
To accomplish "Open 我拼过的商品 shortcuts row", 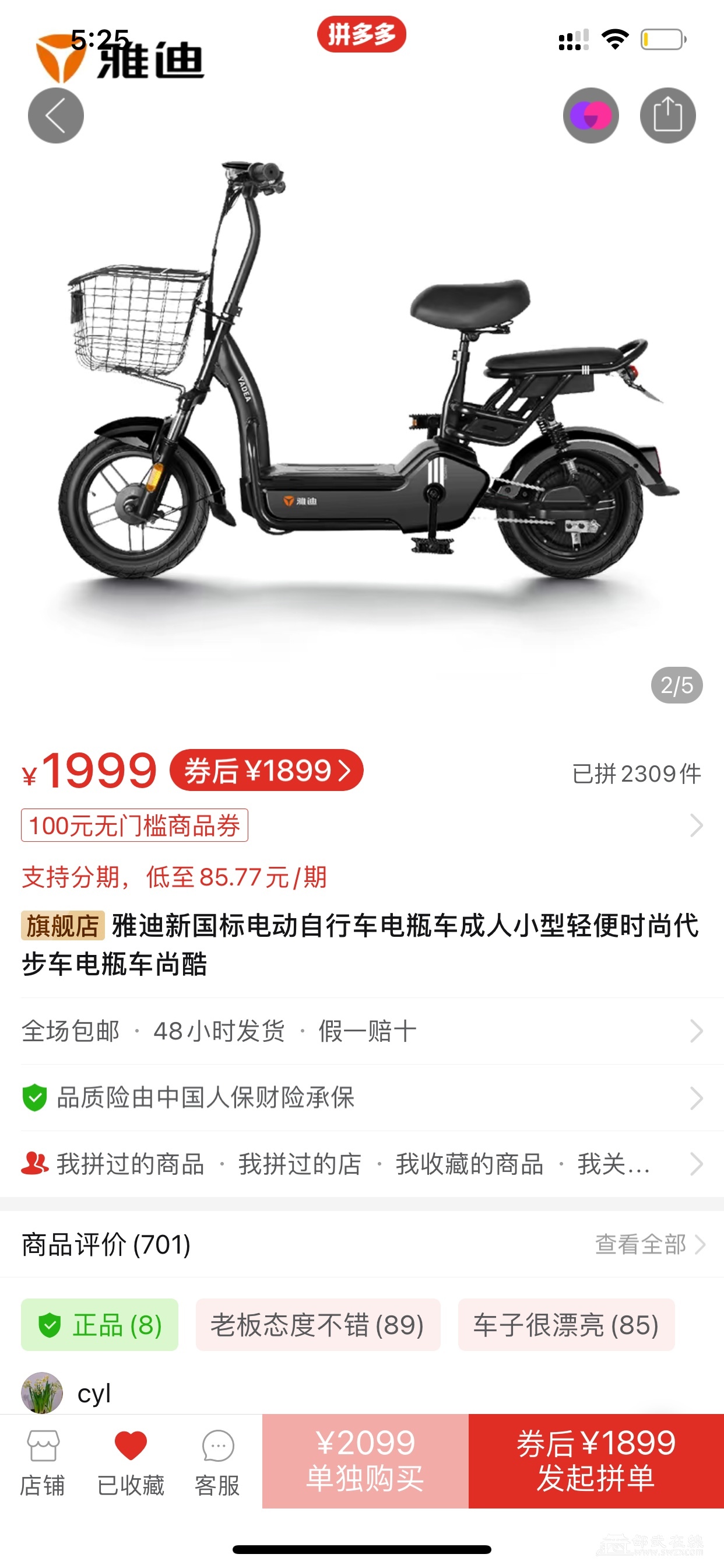I will coord(361,1164).
